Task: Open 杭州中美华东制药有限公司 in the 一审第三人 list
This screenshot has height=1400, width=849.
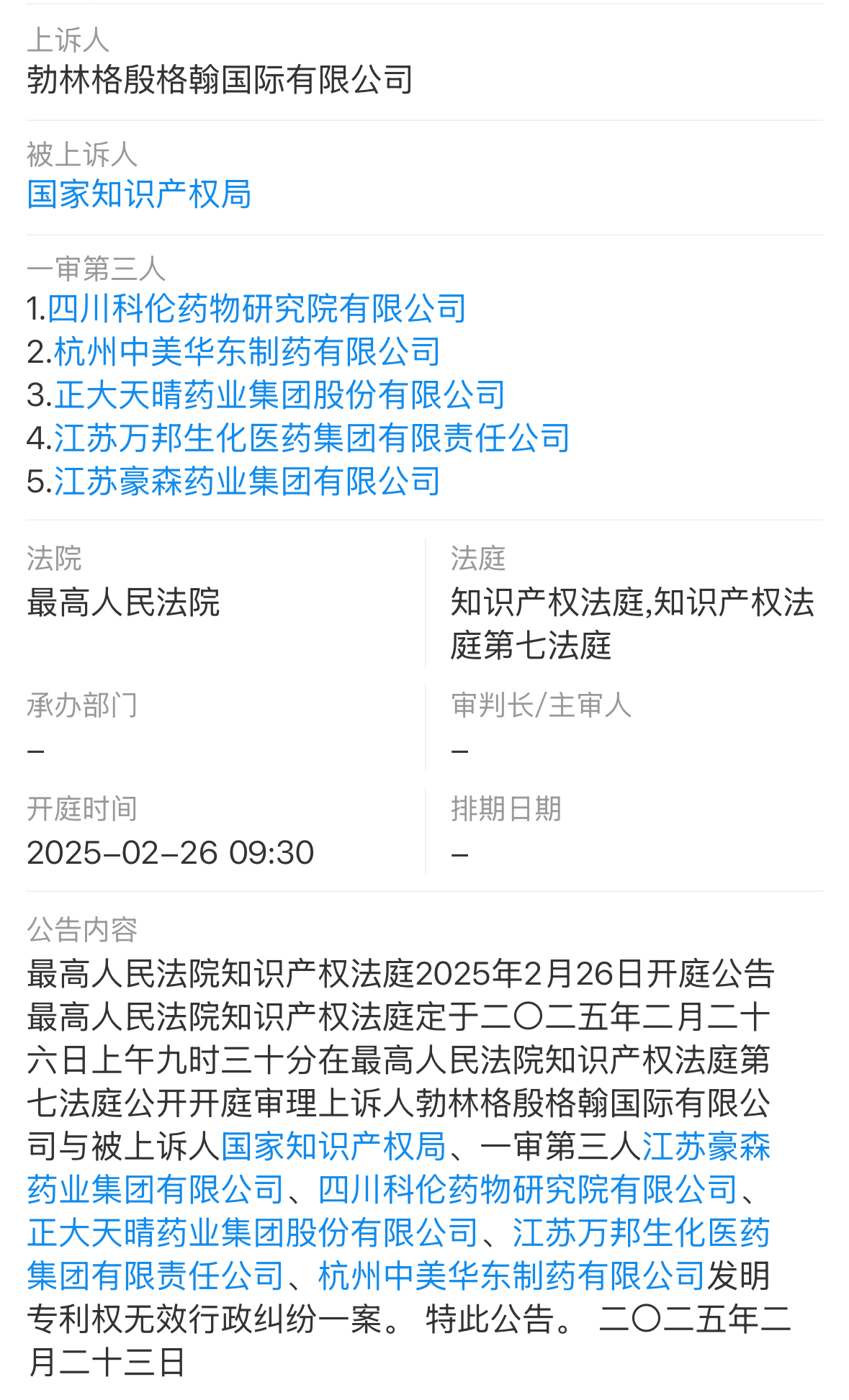Action: click(247, 352)
